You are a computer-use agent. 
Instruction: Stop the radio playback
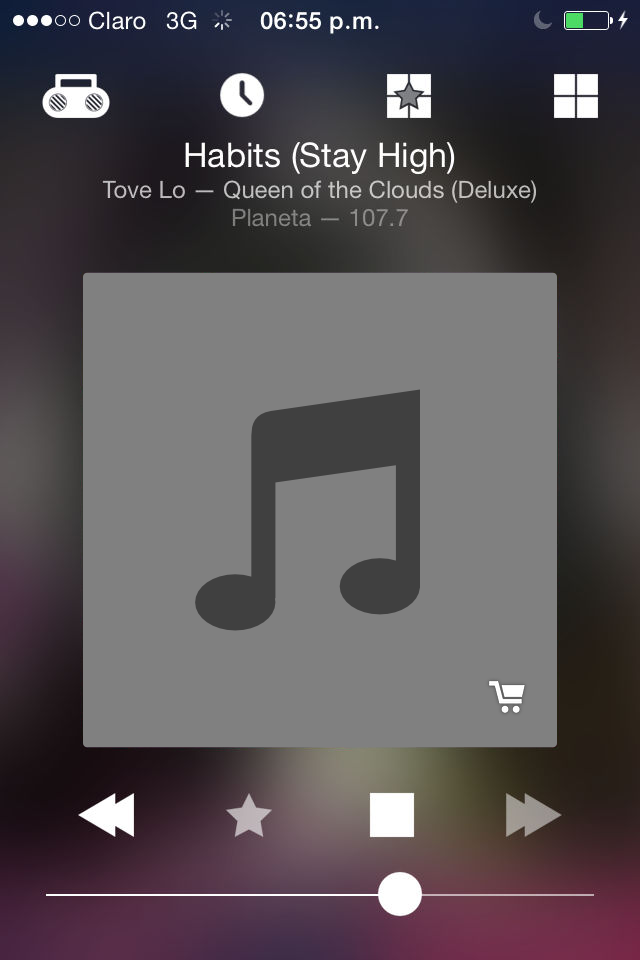392,815
